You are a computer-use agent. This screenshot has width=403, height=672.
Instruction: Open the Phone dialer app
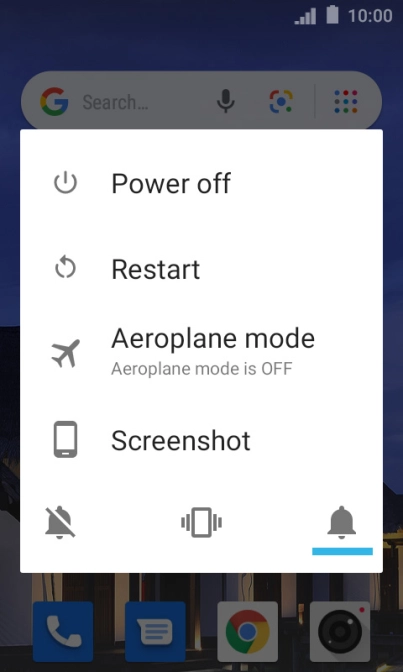pyautogui.click(x=63, y=632)
